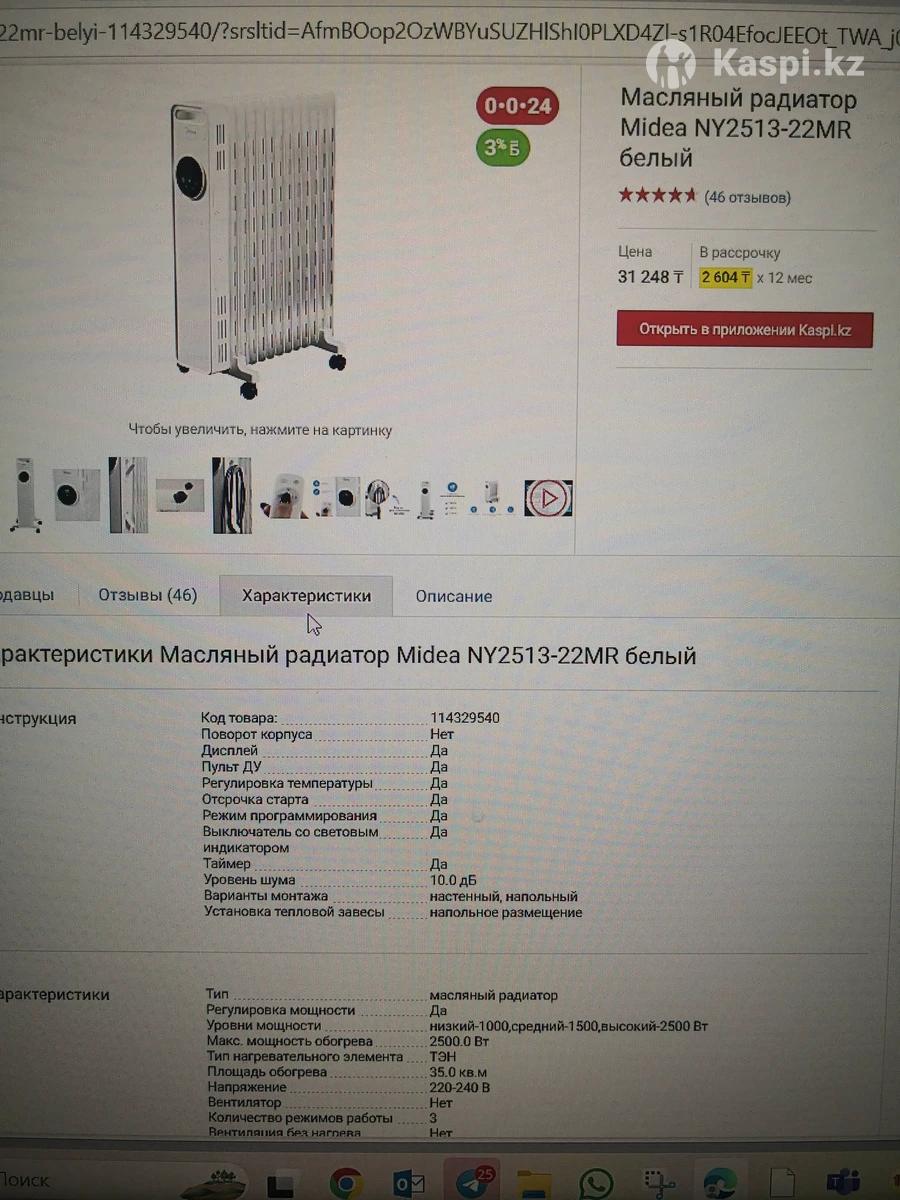Open WhatsApp from the taskbar
The image size is (900, 1200).
[596, 1183]
